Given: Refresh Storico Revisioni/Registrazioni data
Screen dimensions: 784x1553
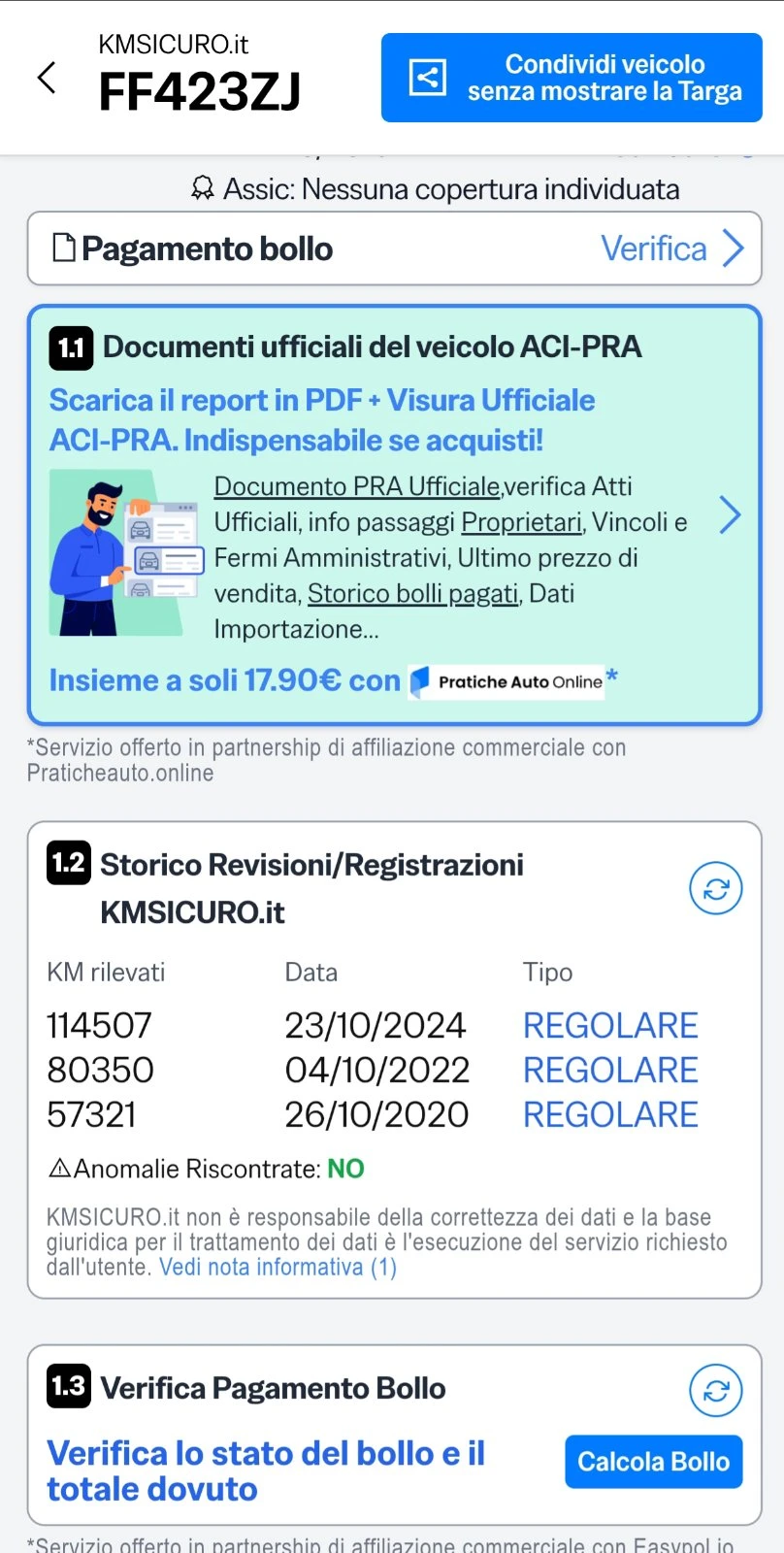Looking at the screenshot, I should click(x=715, y=888).
